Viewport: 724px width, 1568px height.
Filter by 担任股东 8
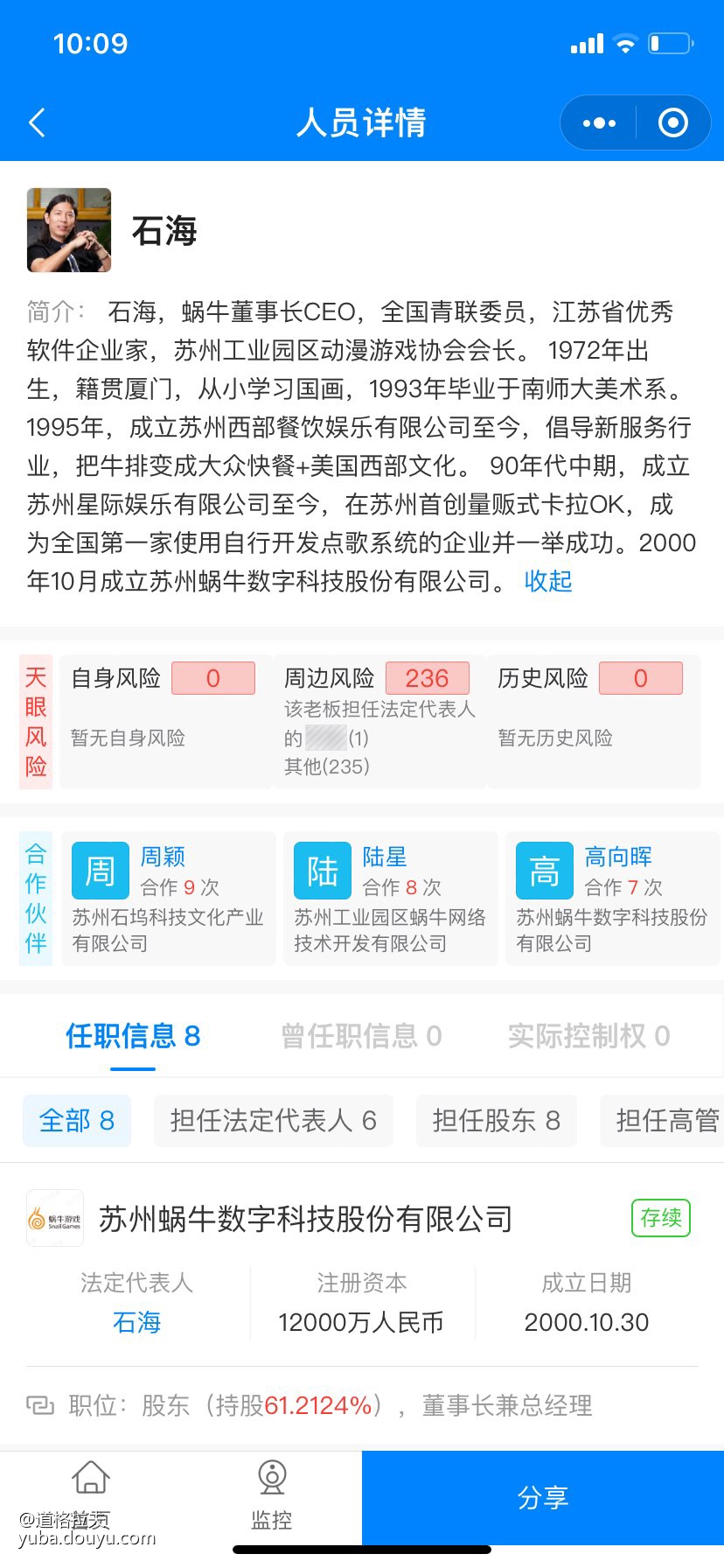[x=496, y=1120]
